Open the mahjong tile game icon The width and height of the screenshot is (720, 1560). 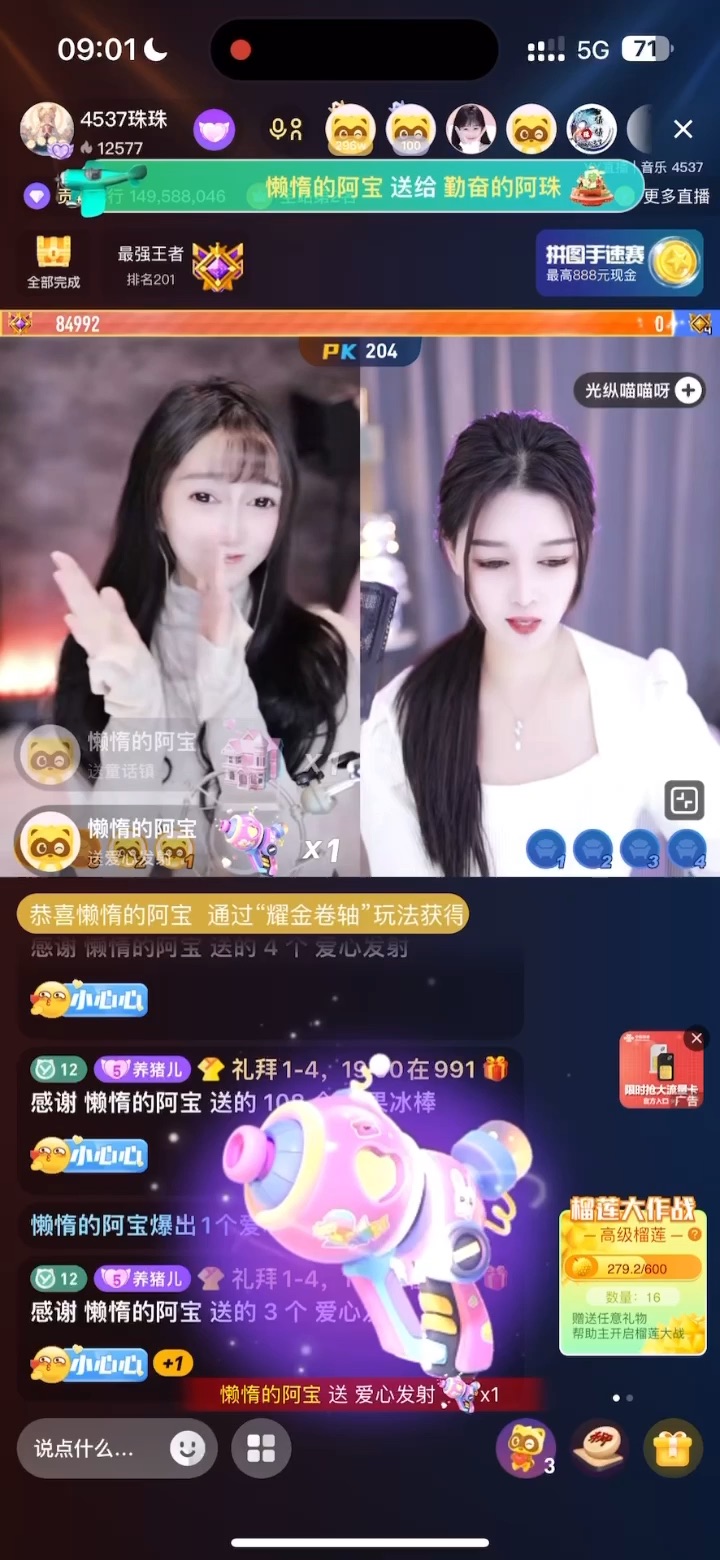point(599,1447)
